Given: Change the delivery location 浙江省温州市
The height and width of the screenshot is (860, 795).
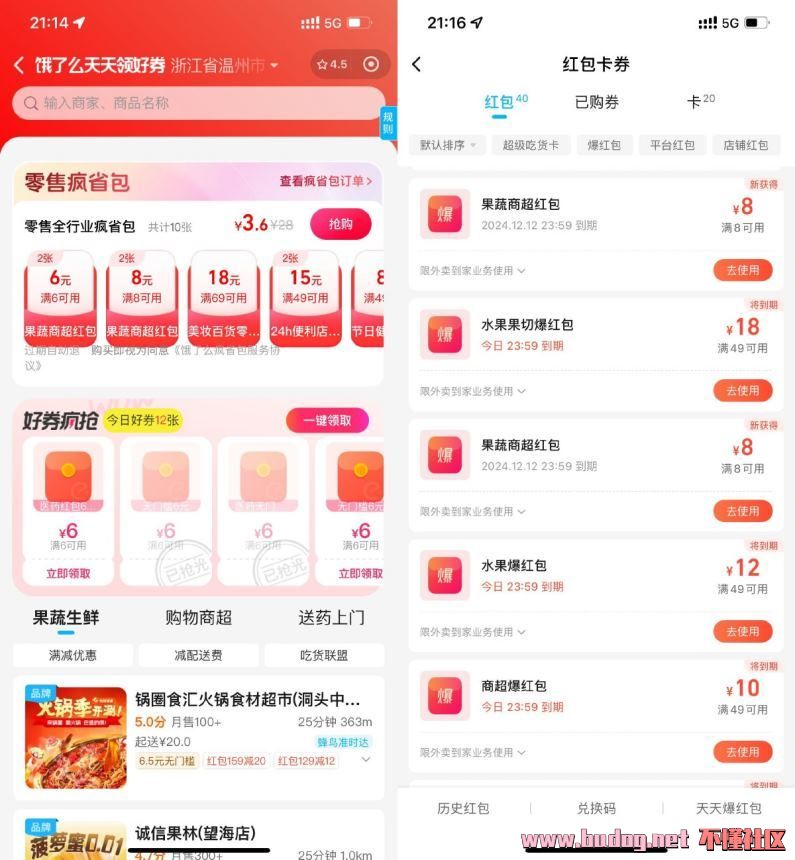Looking at the screenshot, I should (224, 65).
